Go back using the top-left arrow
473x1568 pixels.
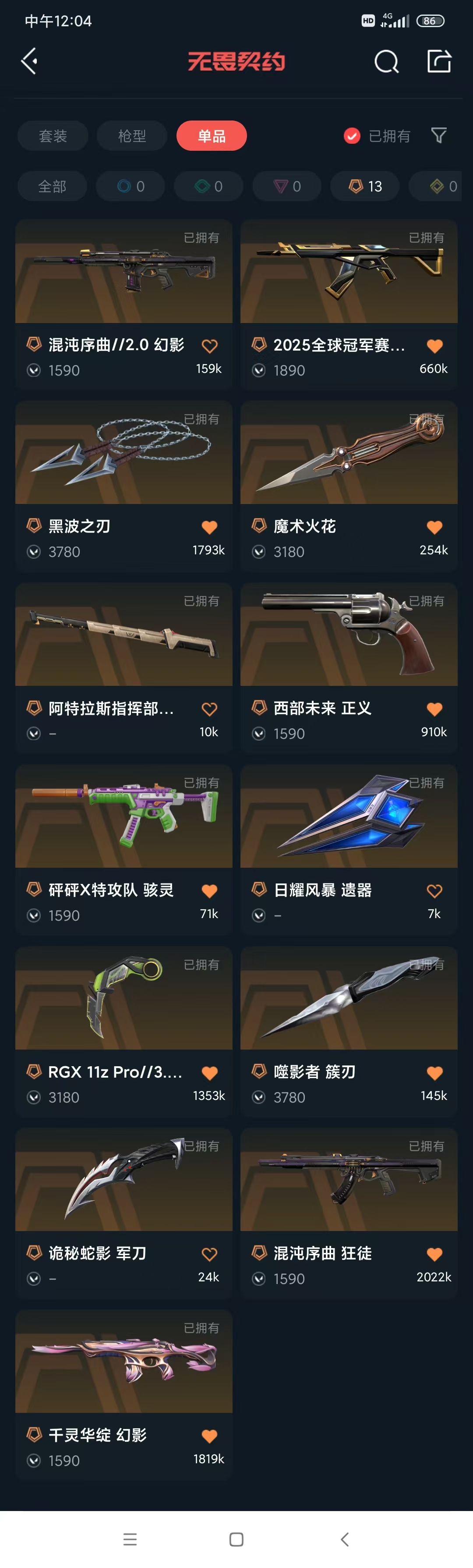pyautogui.click(x=29, y=61)
